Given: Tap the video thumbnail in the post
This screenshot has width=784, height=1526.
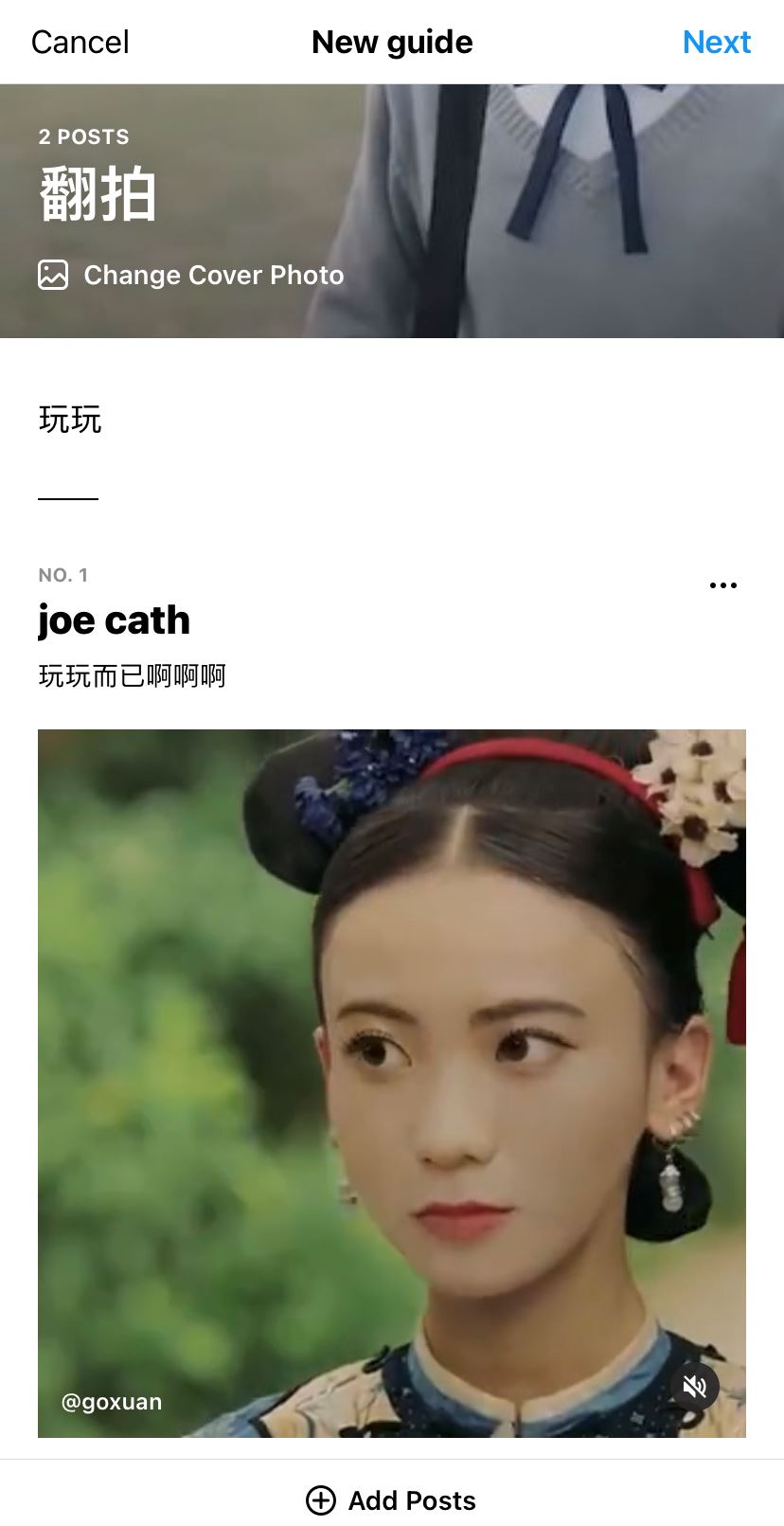Looking at the screenshot, I should [392, 1080].
